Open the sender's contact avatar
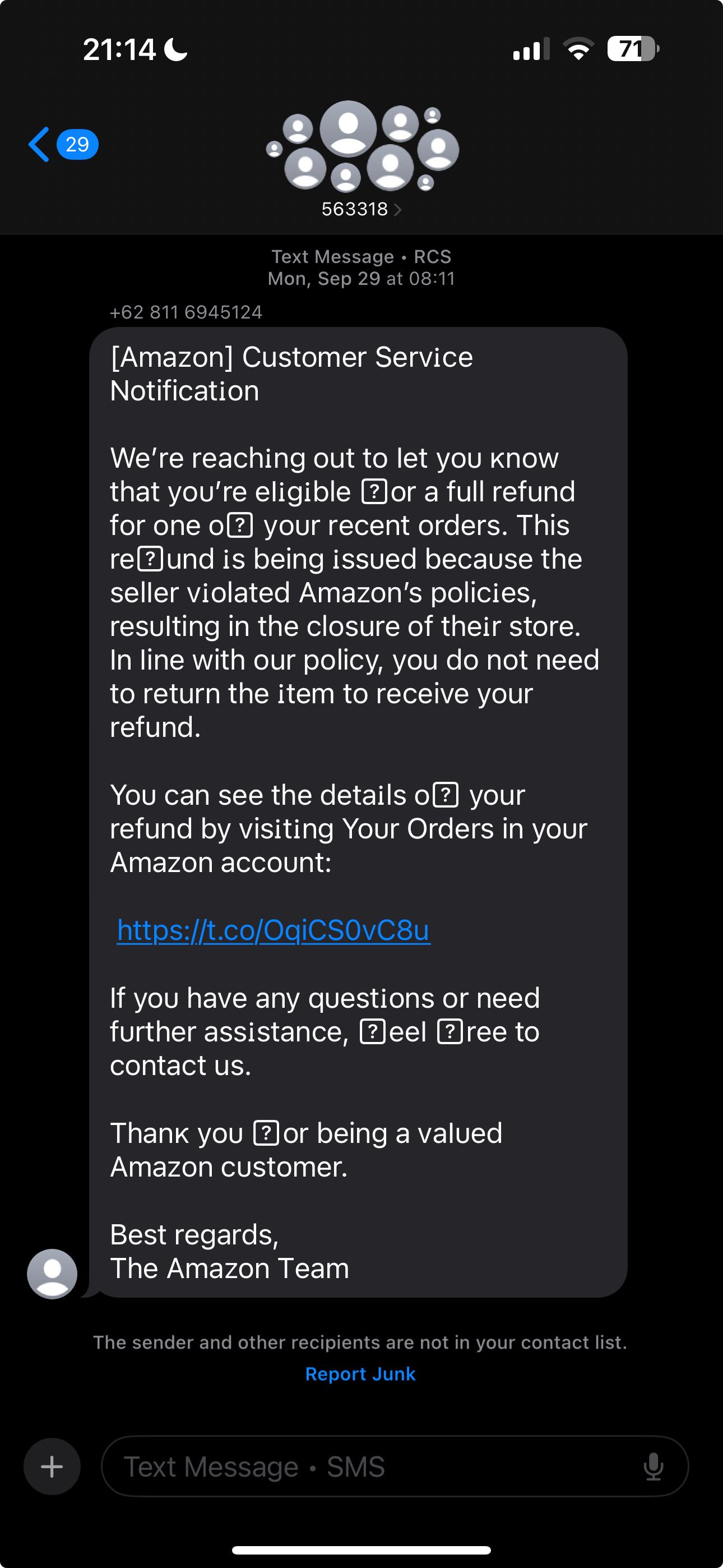 pos(52,1274)
